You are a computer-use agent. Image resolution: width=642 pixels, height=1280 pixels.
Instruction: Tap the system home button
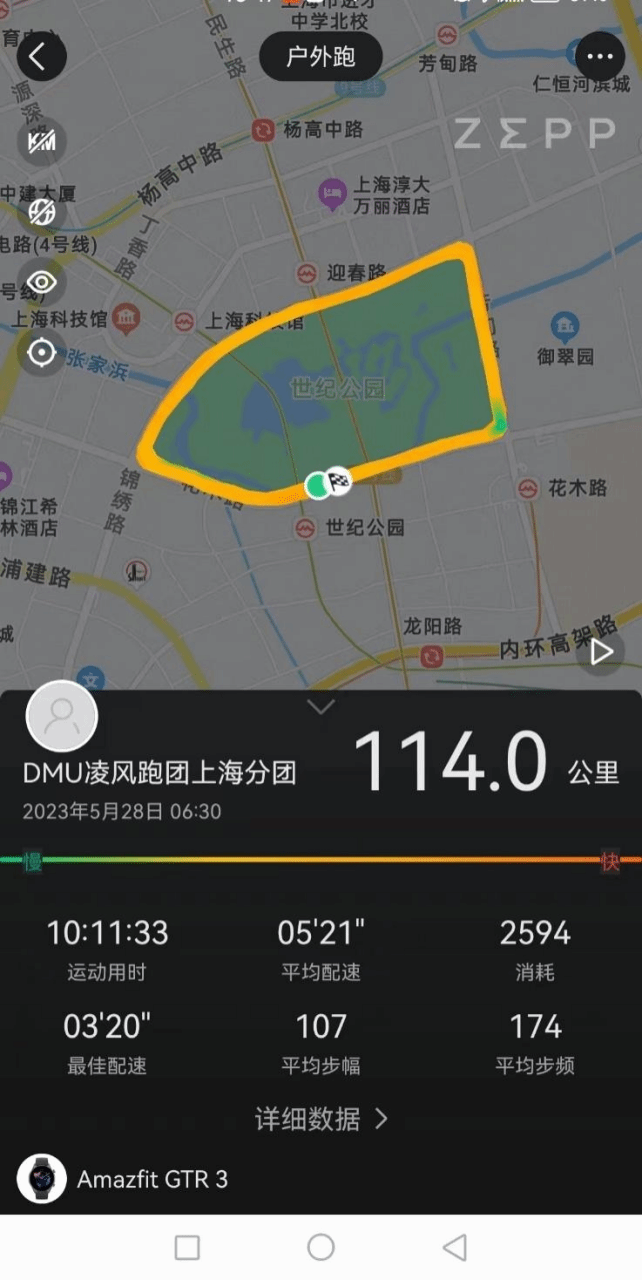(x=321, y=1247)
